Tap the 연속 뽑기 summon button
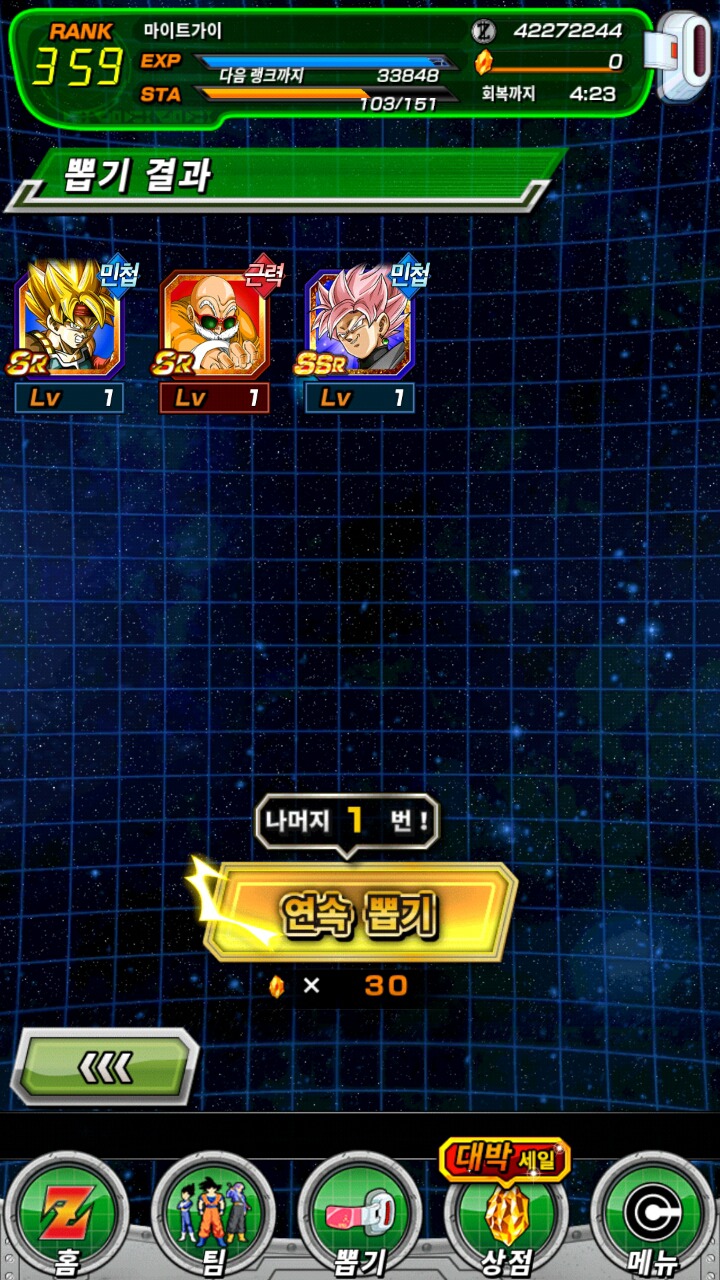The image size is (720, 1280). click(360, 912)
